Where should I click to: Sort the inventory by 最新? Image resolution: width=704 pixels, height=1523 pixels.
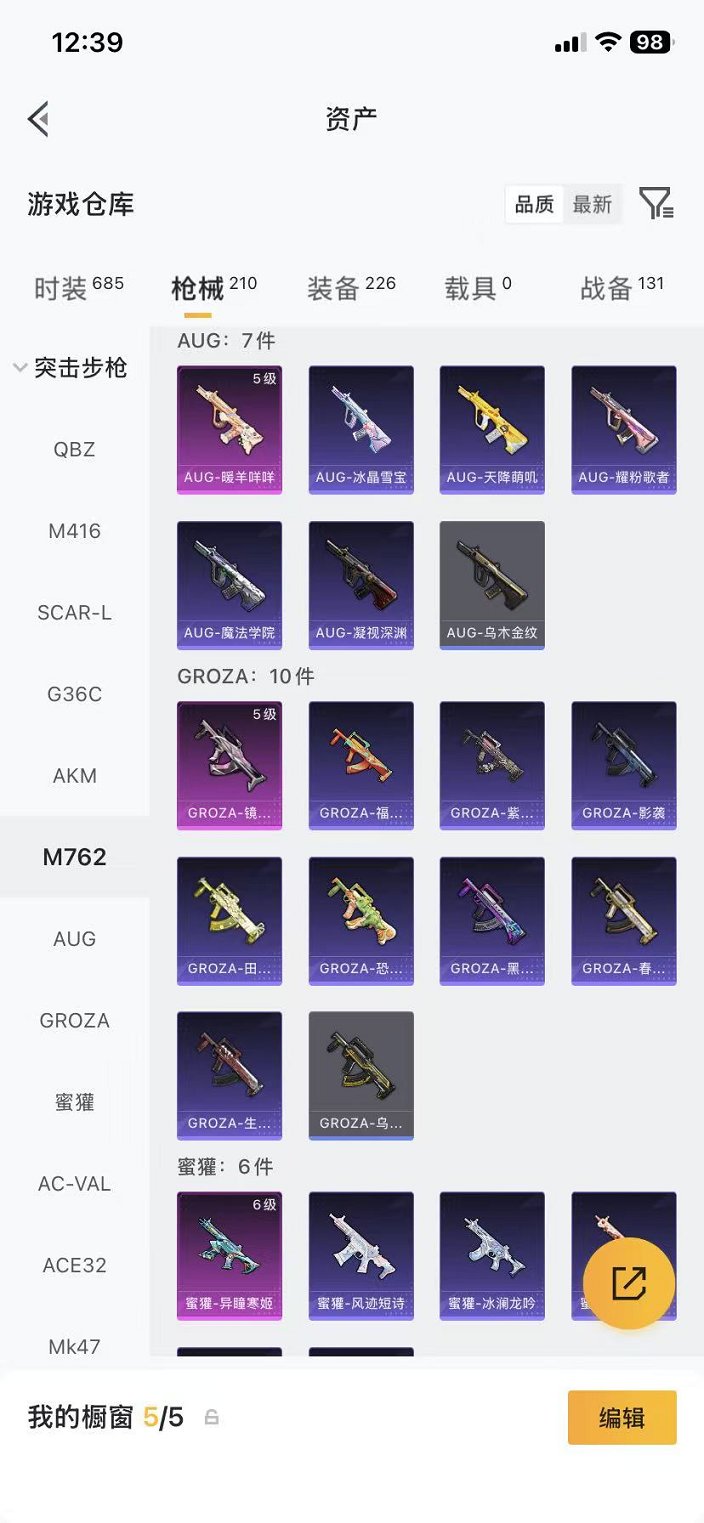pos(592,204)
